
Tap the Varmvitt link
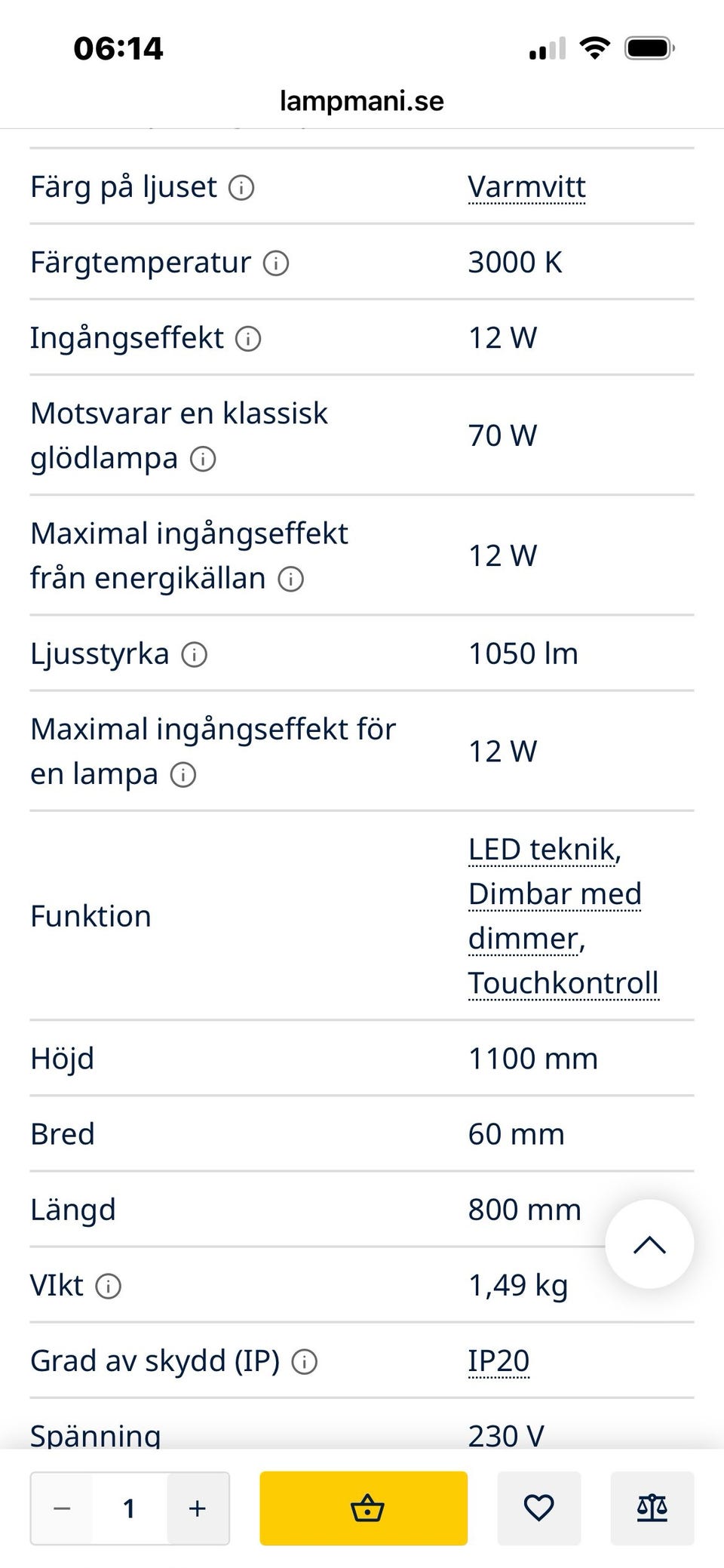coord(526,187)
